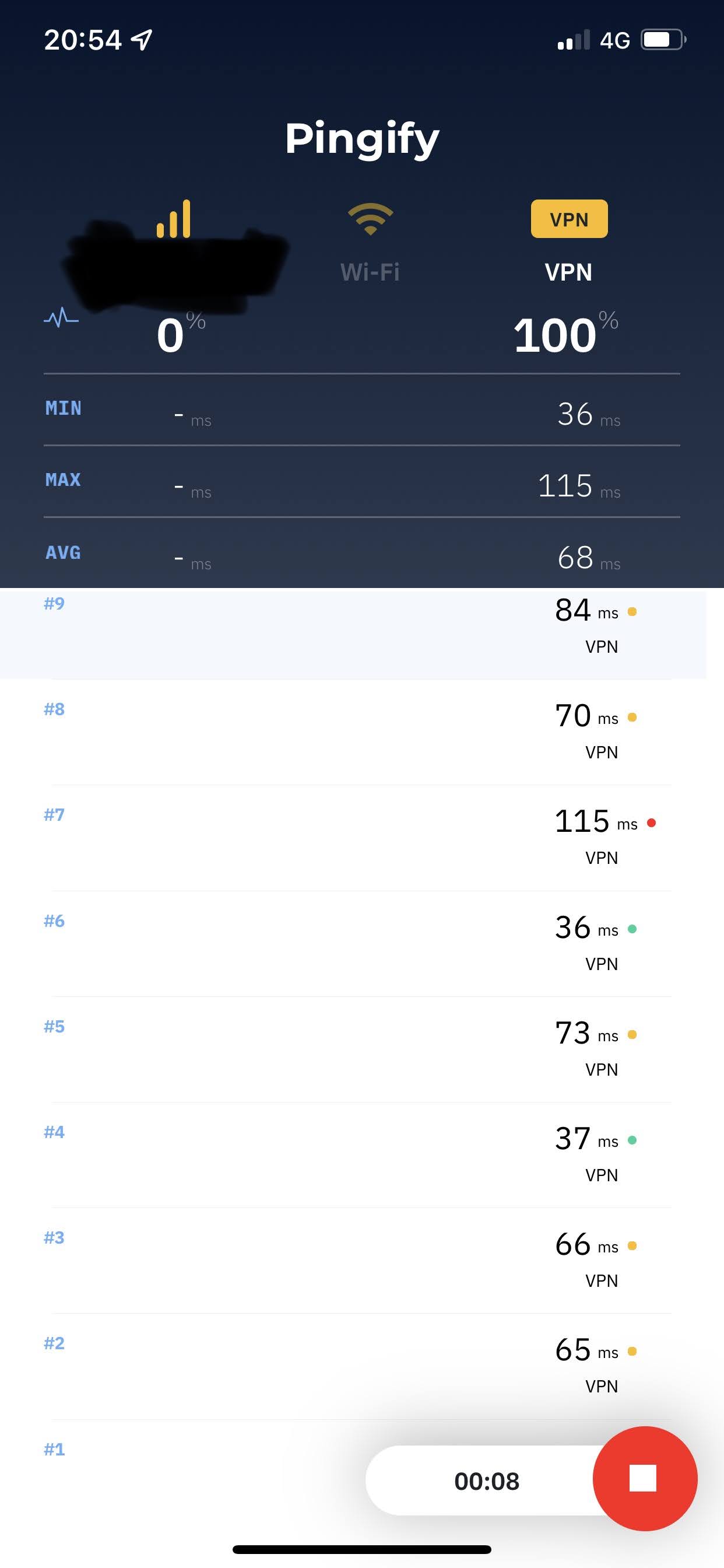Select ping result #6 at 36 ms

(362, 943)
